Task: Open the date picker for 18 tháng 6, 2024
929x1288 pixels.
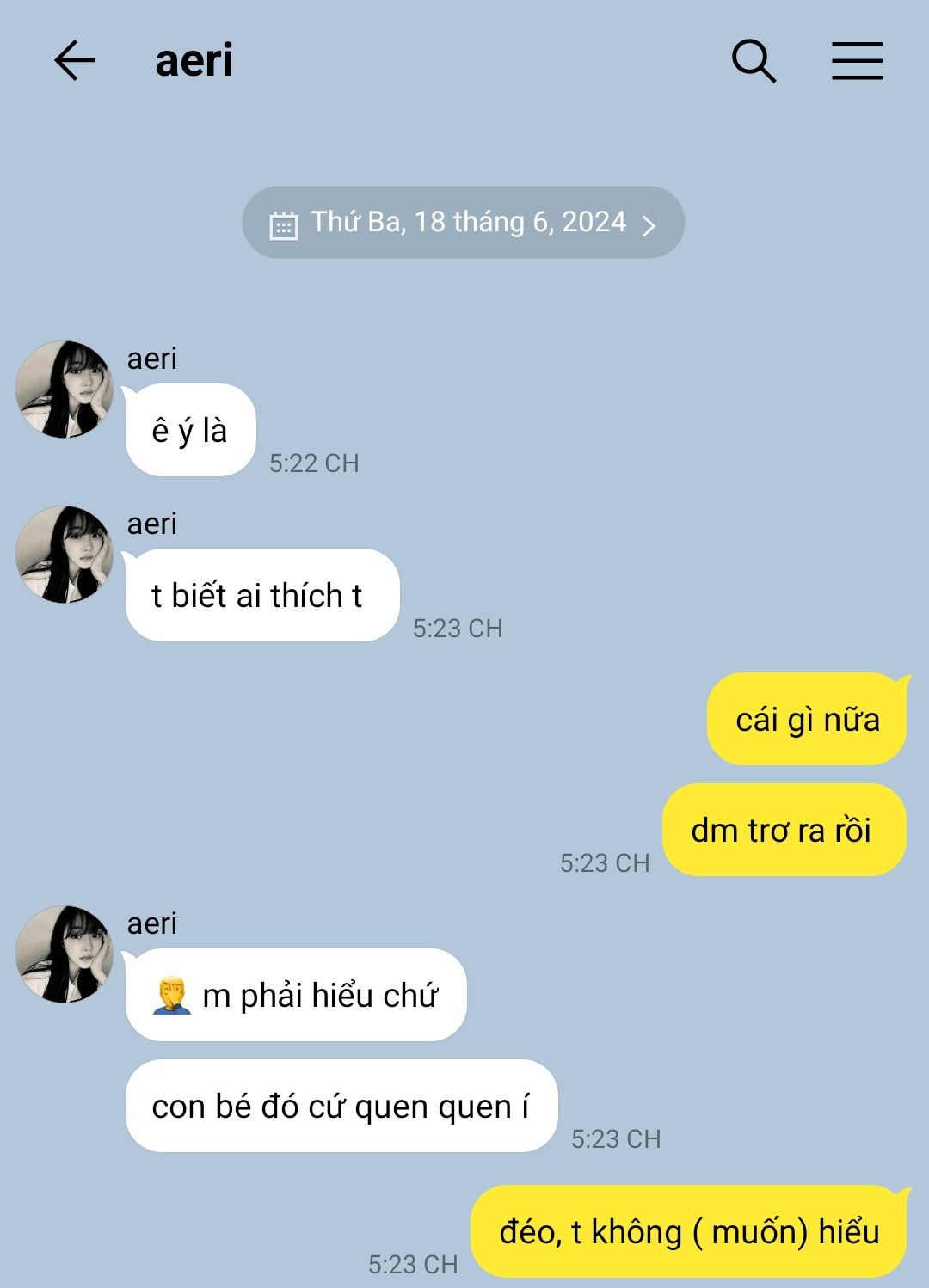Action: point(463,223)
